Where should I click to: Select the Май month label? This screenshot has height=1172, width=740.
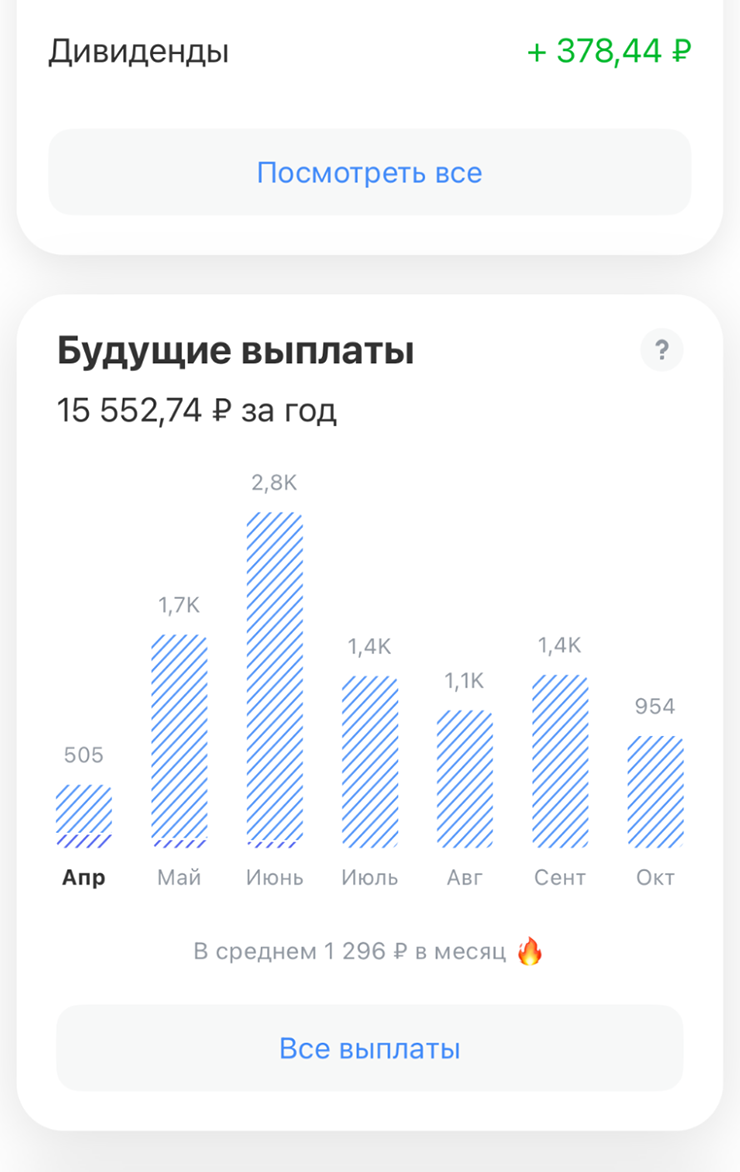coord(179,877)
